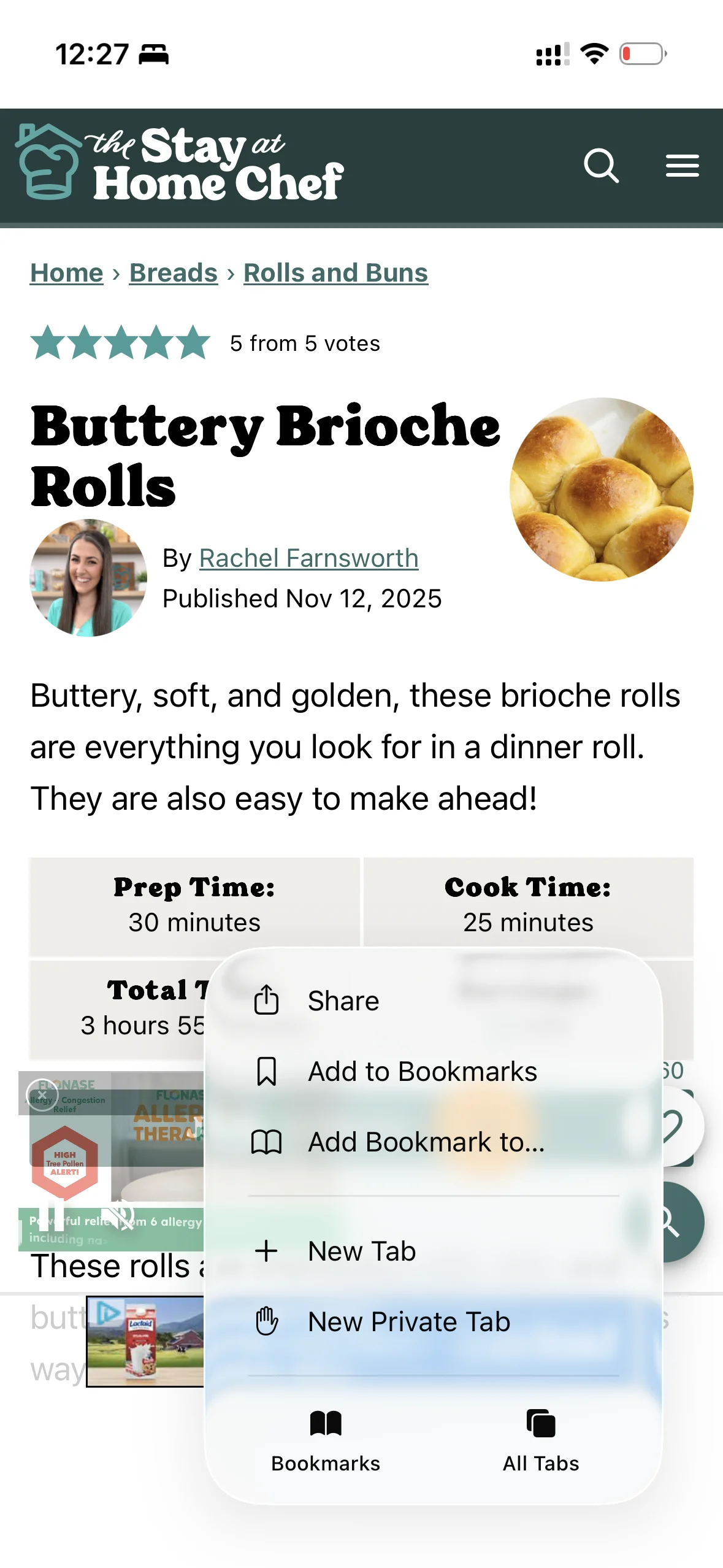This screenshot has width=723, height=1568.
Task: Tap the Share icon in the menu
Action: pyautogui.click(x=267, y=1001)
